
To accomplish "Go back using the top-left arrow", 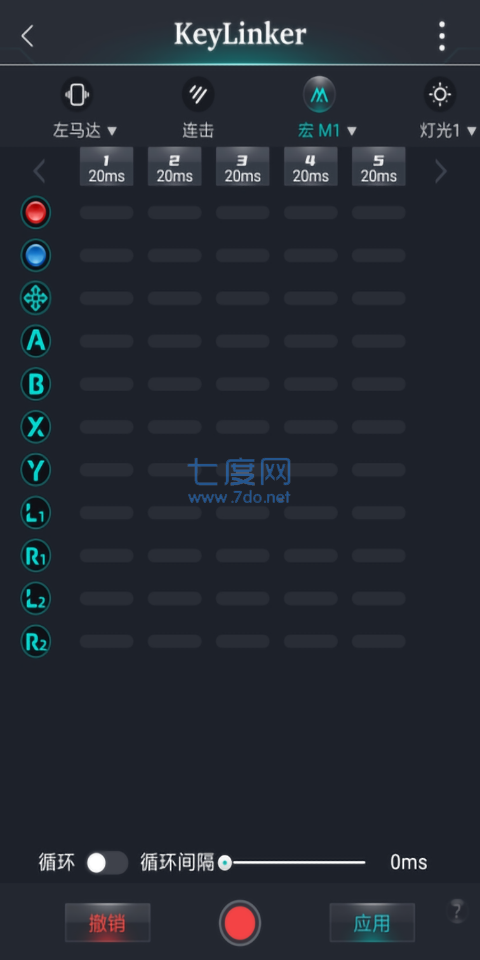I will pos(27,36).
